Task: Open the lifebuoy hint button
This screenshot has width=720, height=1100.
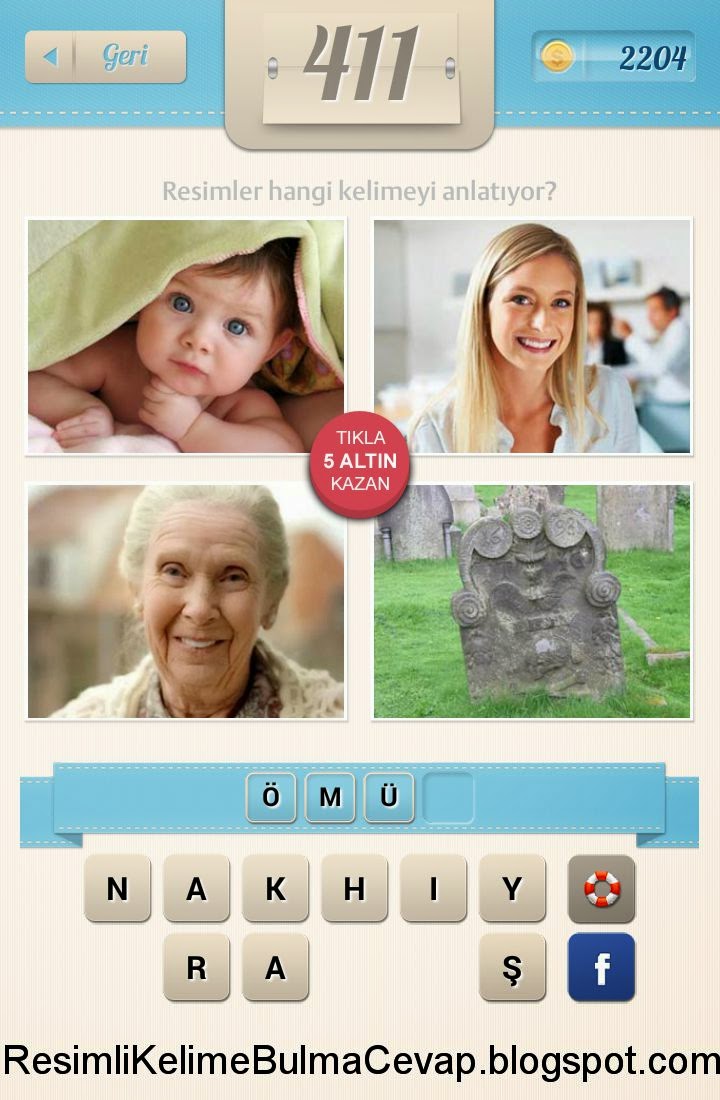Action: [x=601, y=888]
